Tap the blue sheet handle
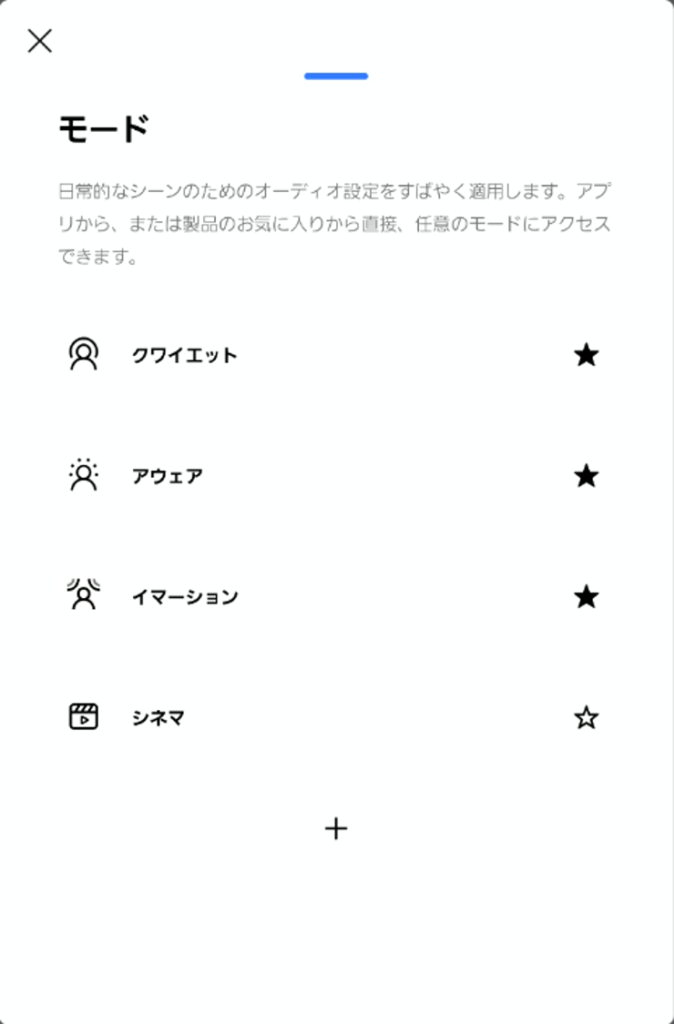The width and height of the screenshot is (674, 1024). click(x=336, y=76)
